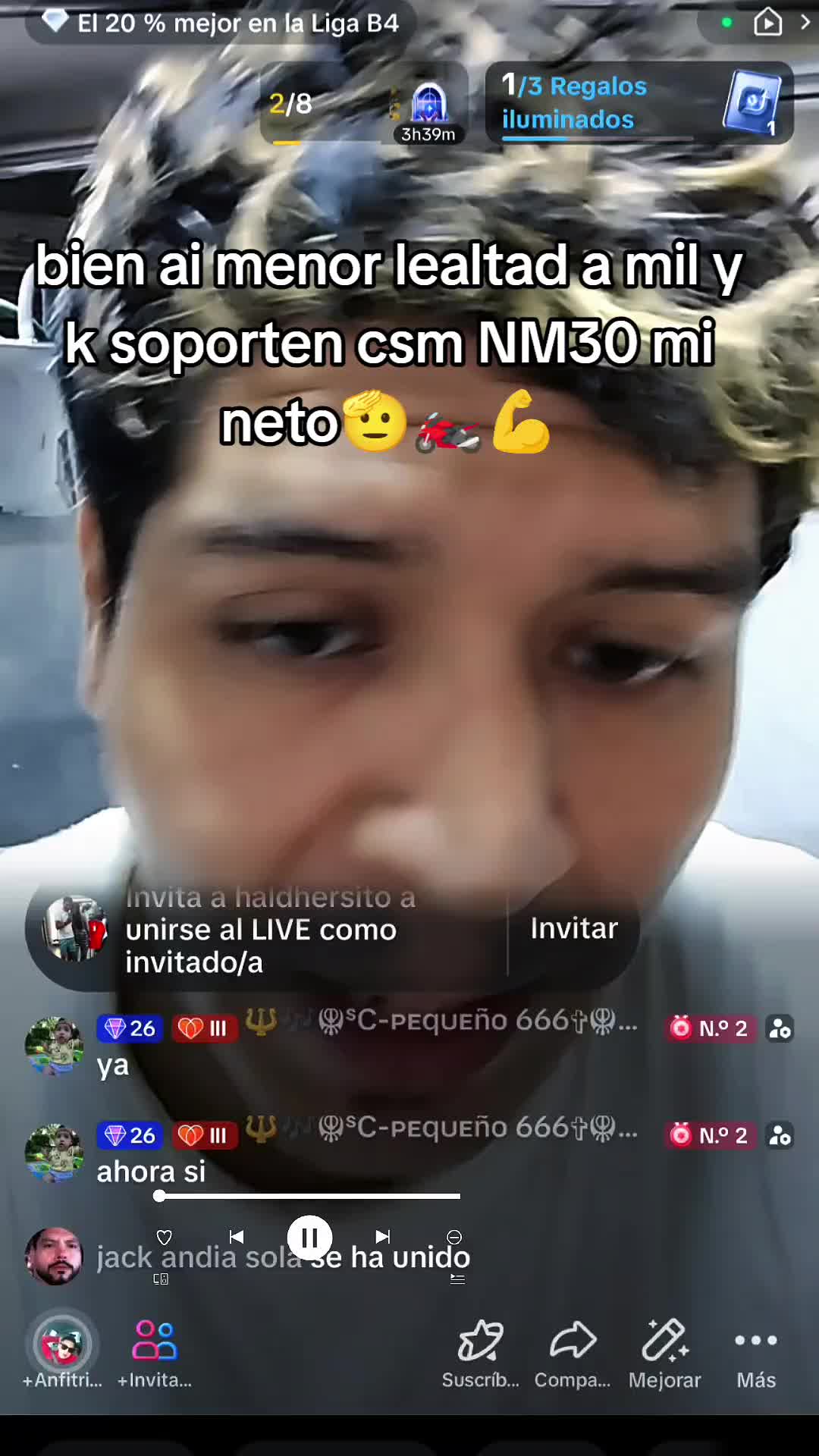Viewport: 819px width, 1456px height.
Task: Open the playback queue list
Action: click(x=457, y=1279)
